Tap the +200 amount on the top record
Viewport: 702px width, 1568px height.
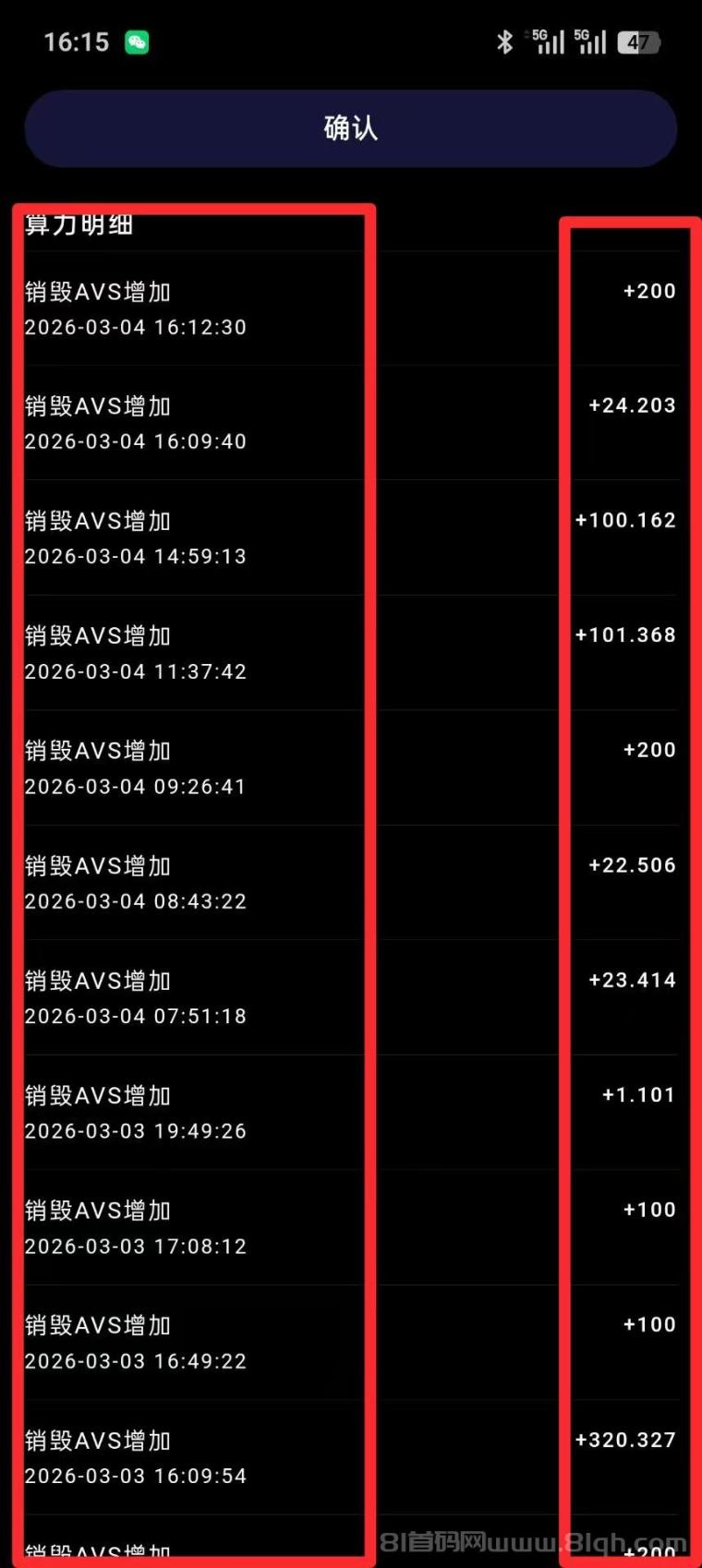tap(649, 291)
